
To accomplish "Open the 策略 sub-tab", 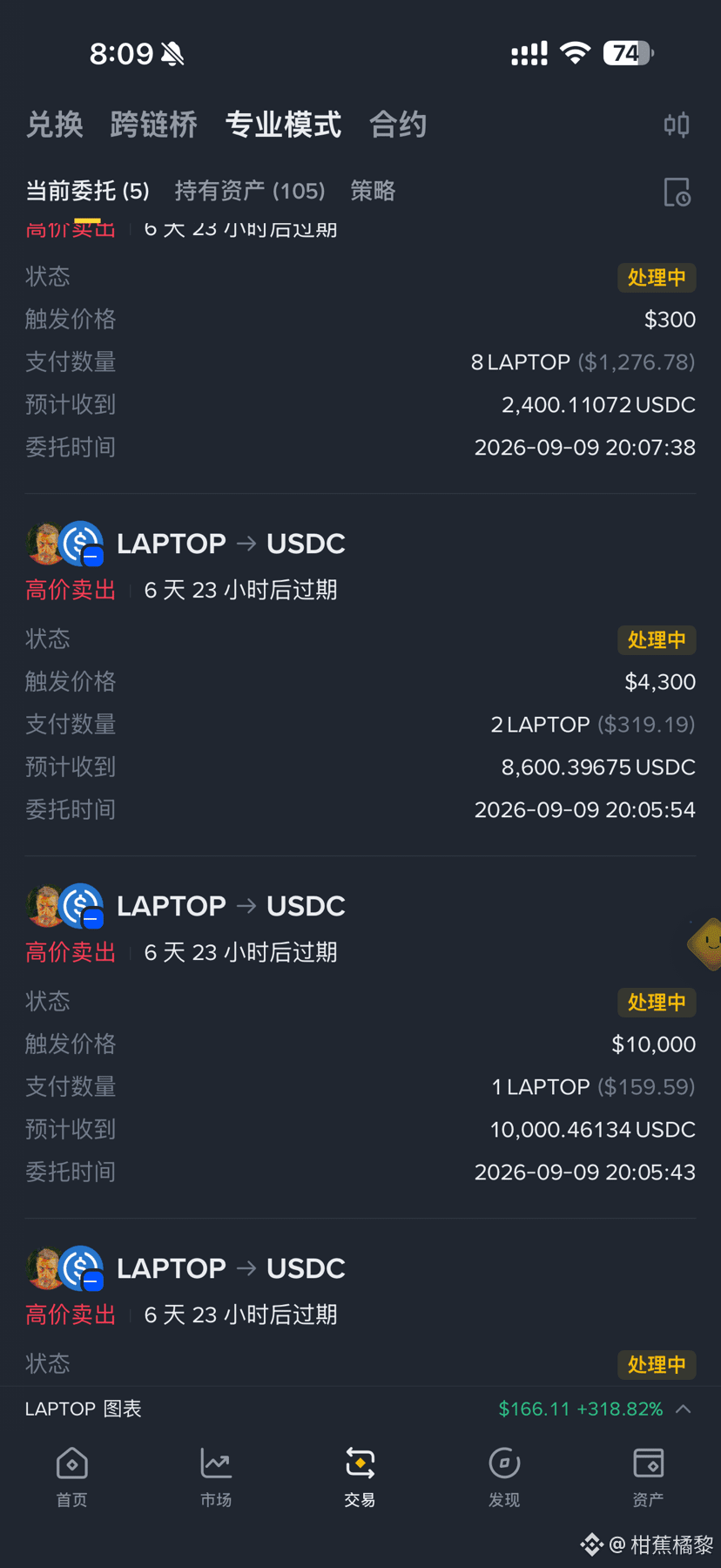I will tap(373, 191).
